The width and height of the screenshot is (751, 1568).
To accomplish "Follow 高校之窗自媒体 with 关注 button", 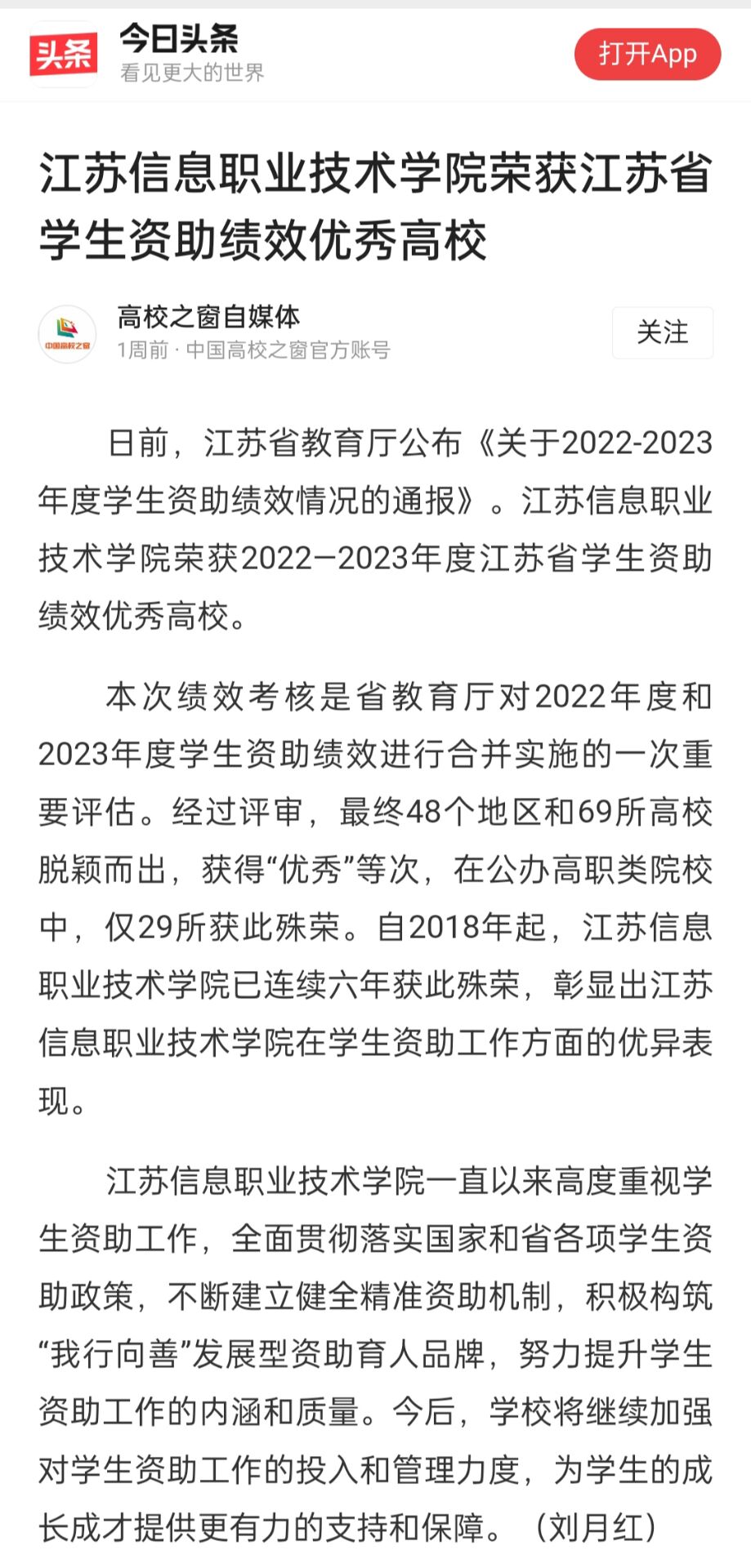I will click(x=662, y=332).
